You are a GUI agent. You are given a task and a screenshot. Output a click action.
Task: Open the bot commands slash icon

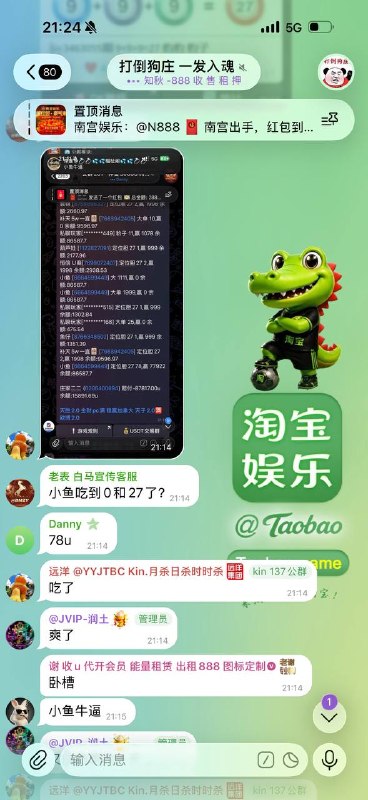point(265,760)
